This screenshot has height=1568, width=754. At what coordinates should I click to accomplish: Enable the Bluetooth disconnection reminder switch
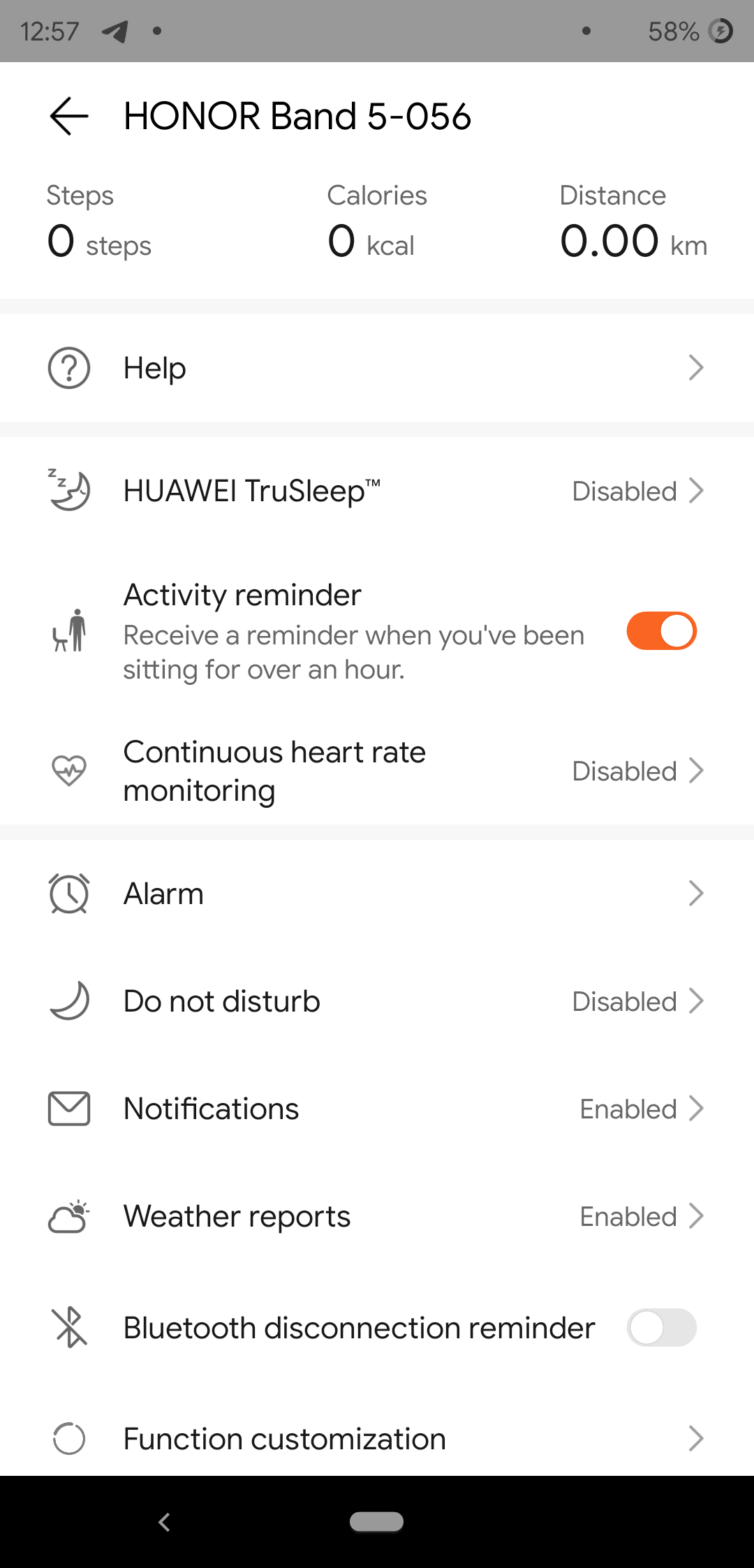tap(661, 1328)
